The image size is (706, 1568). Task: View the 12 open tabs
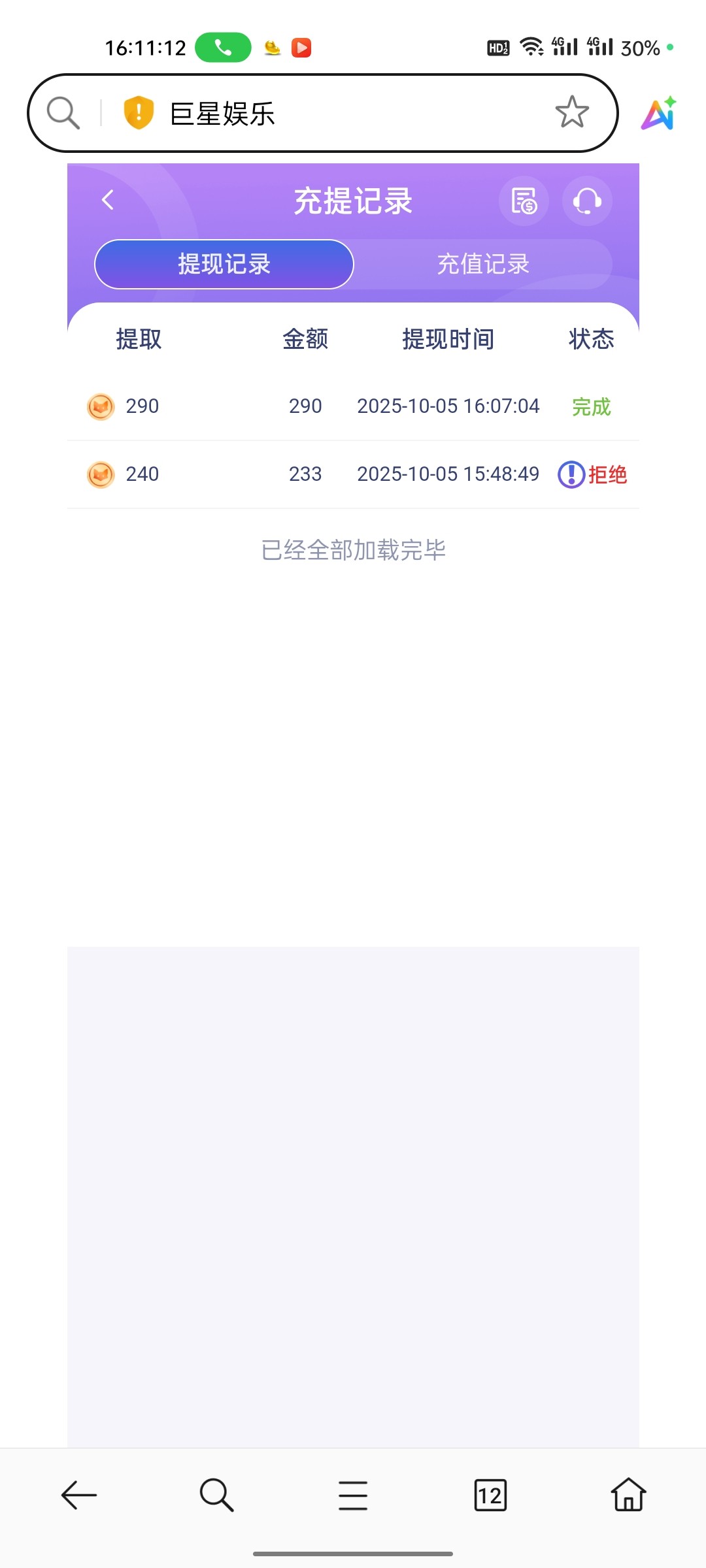click(490, 1495)
